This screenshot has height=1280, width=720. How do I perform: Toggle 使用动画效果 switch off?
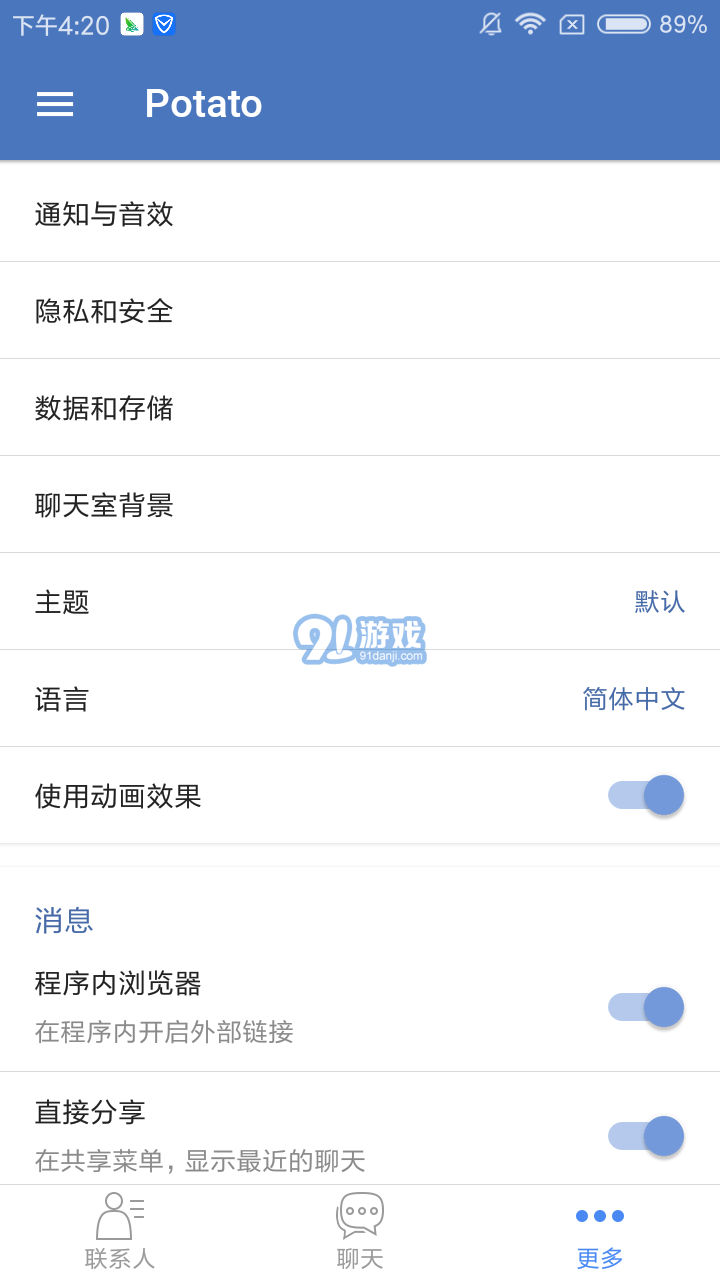(x=646, y=796)
